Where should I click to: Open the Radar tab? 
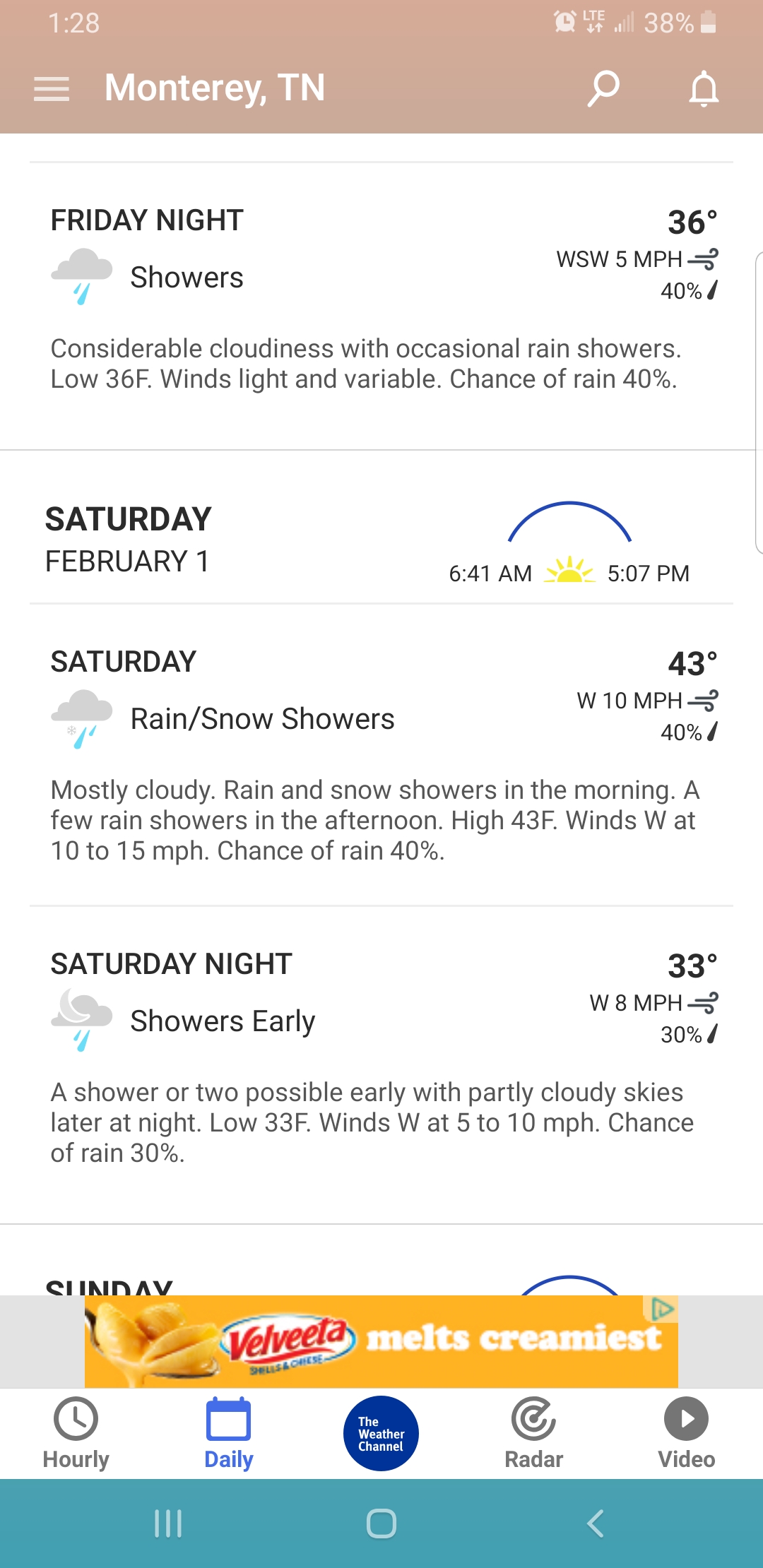(x=533, y=1434)
